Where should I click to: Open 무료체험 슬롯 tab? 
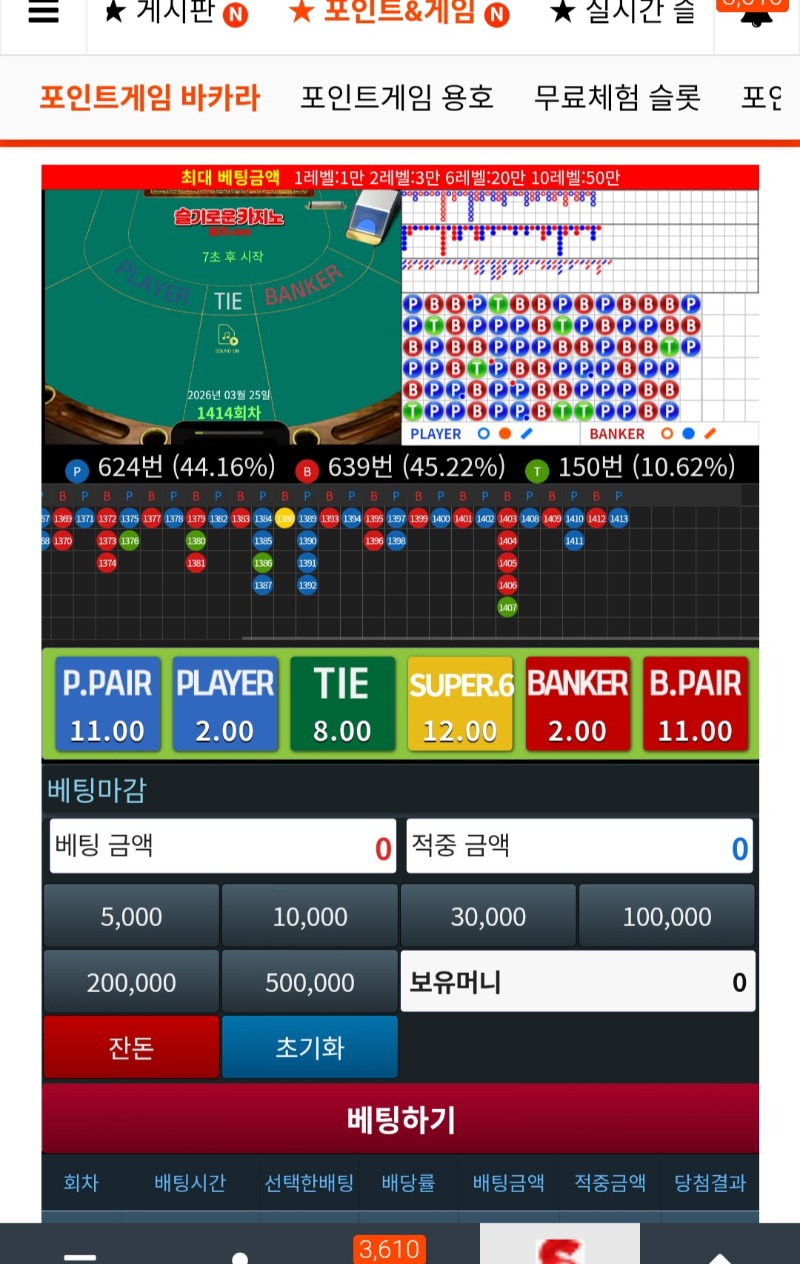point(616,98)
